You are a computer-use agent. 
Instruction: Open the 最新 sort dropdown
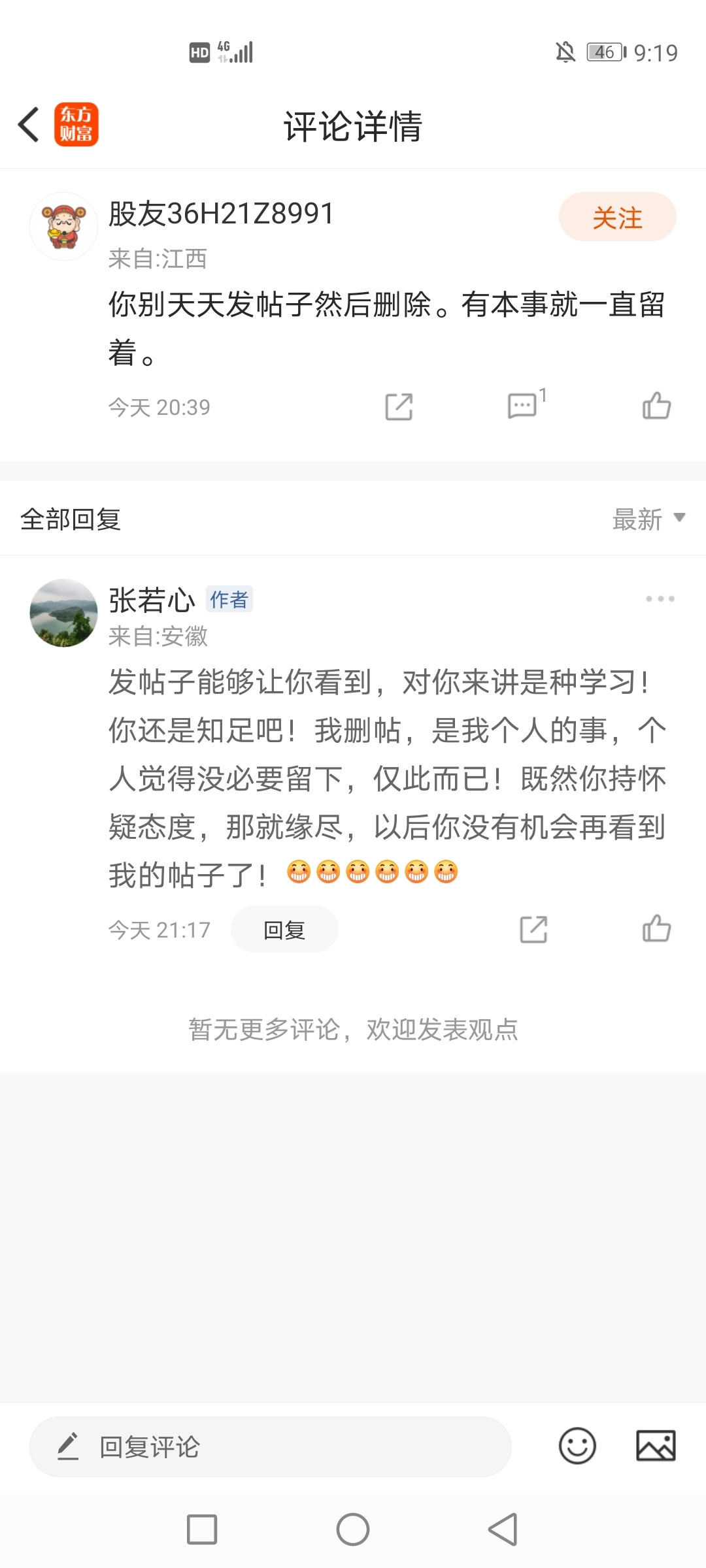(648, 519)
